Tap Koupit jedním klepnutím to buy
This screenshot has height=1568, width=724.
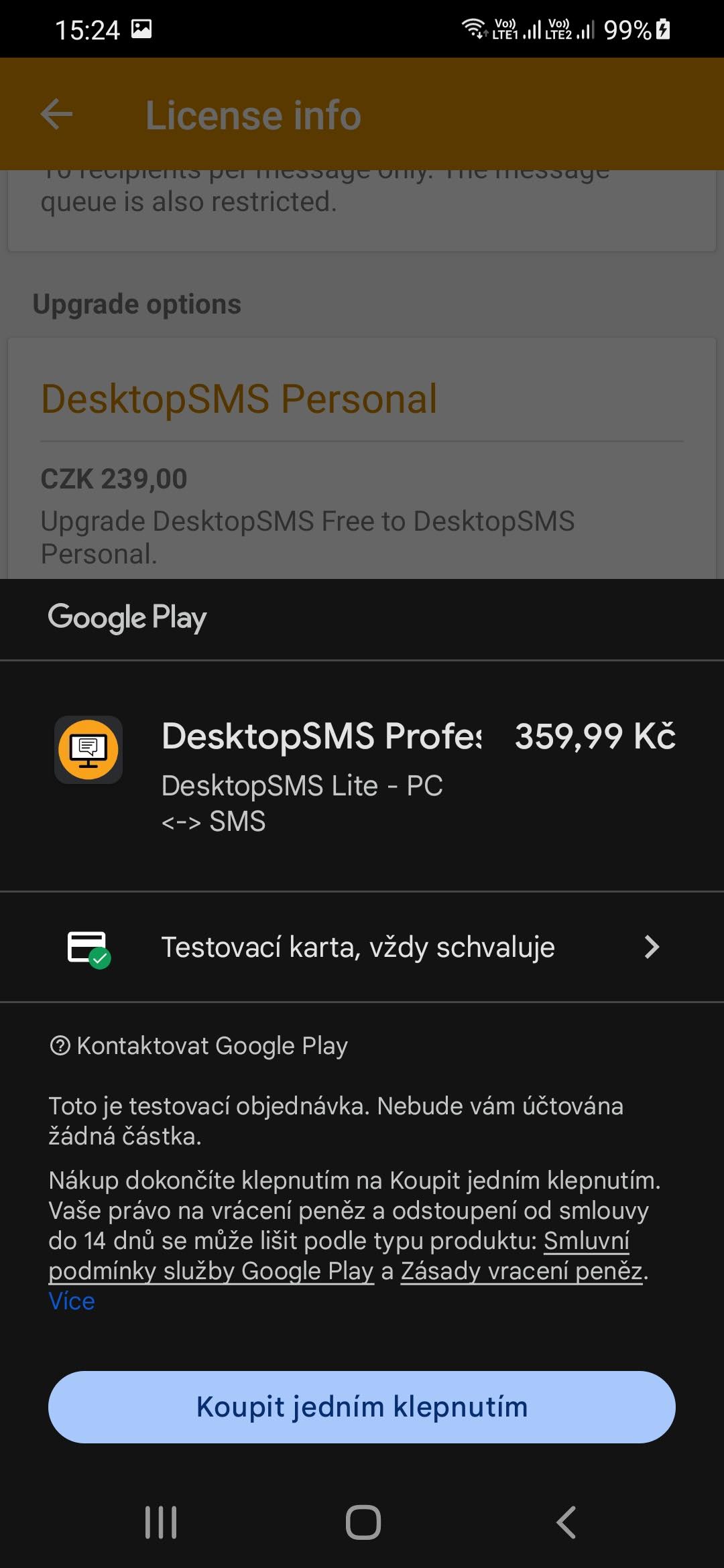(362, 1407)
